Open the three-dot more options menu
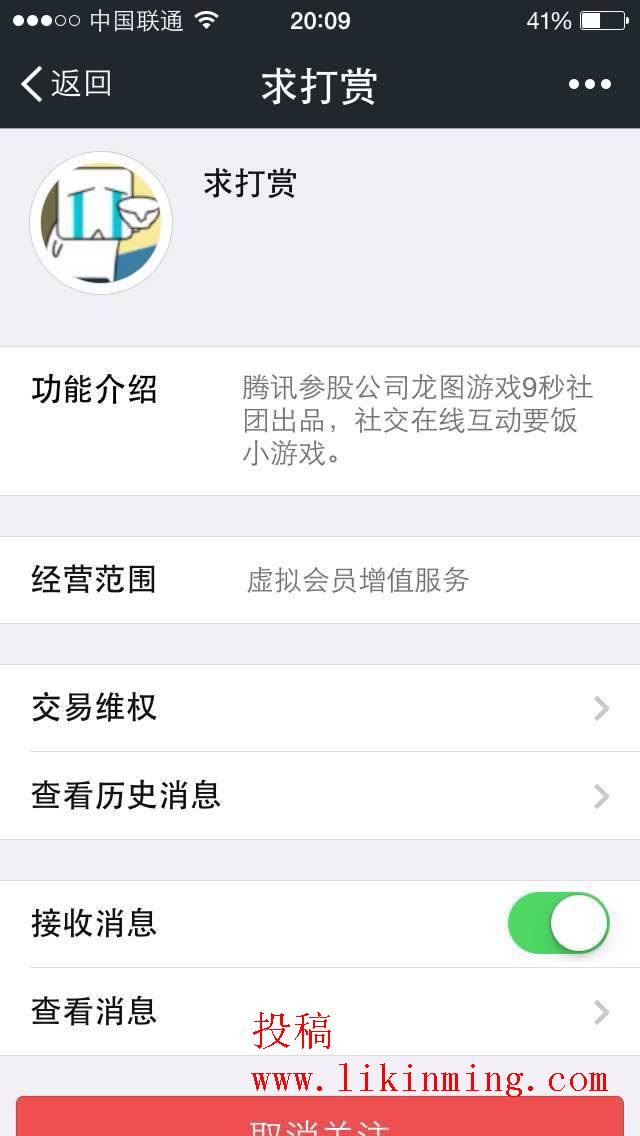This screenshot has width=640, height=1136. coord(589,85)
